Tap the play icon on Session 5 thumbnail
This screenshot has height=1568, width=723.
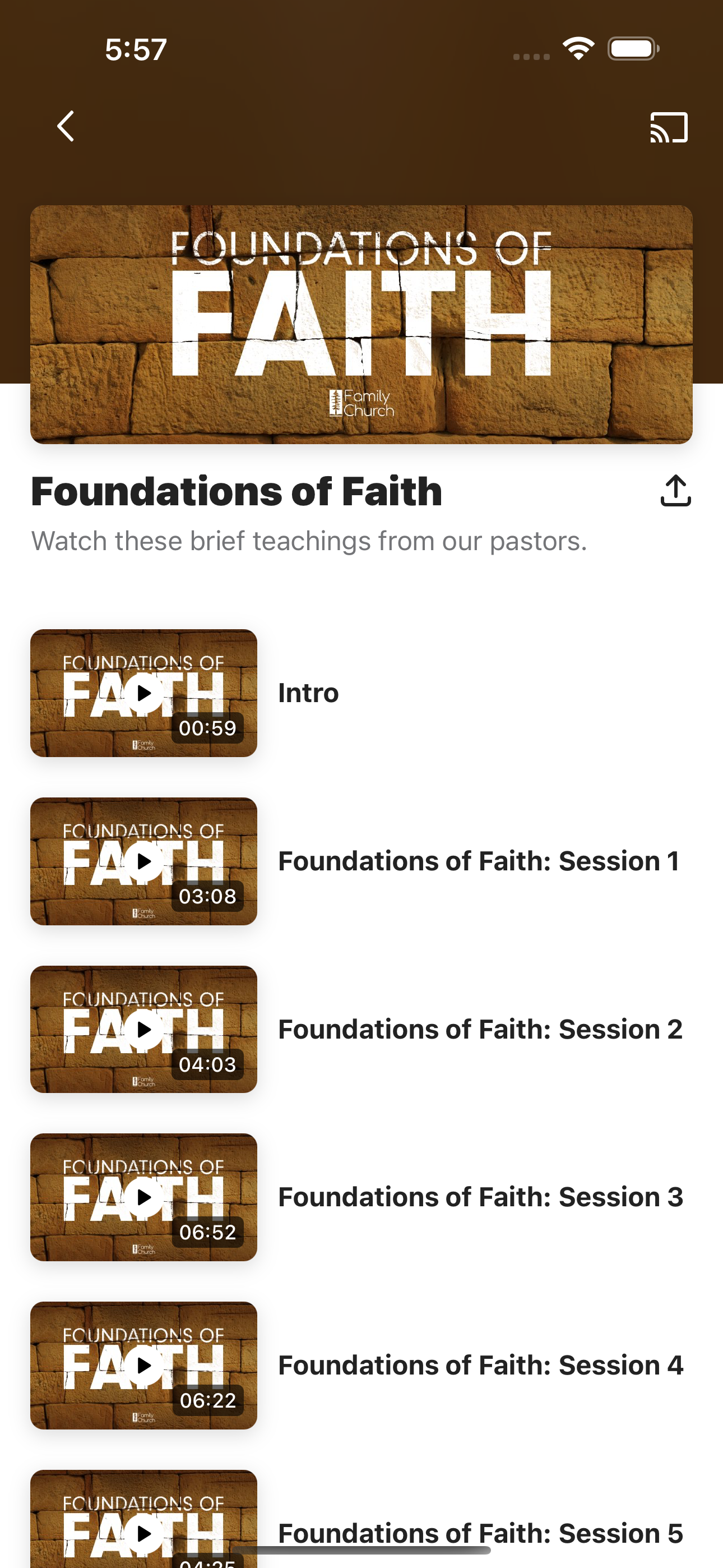(x=143, y=1534)
